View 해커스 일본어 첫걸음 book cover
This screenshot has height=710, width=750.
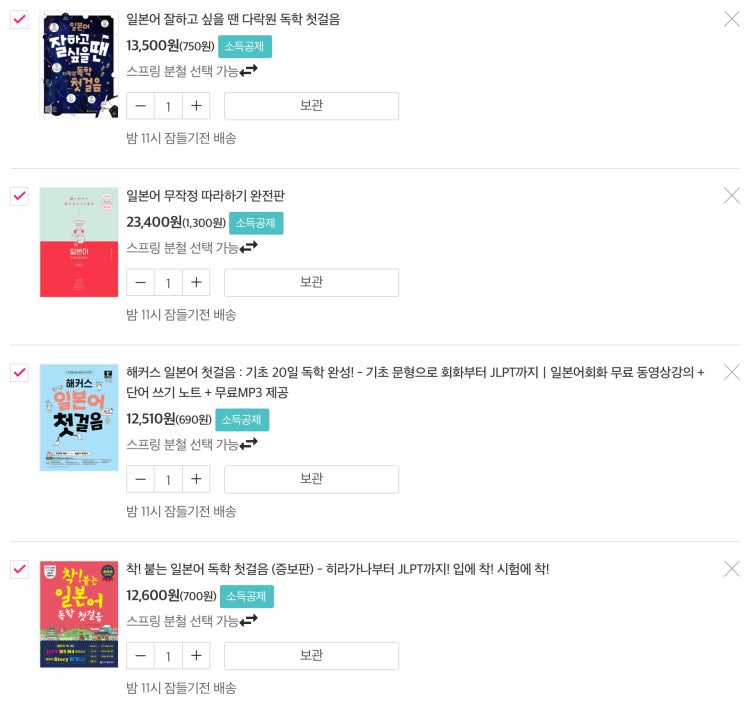click(79, 418)
